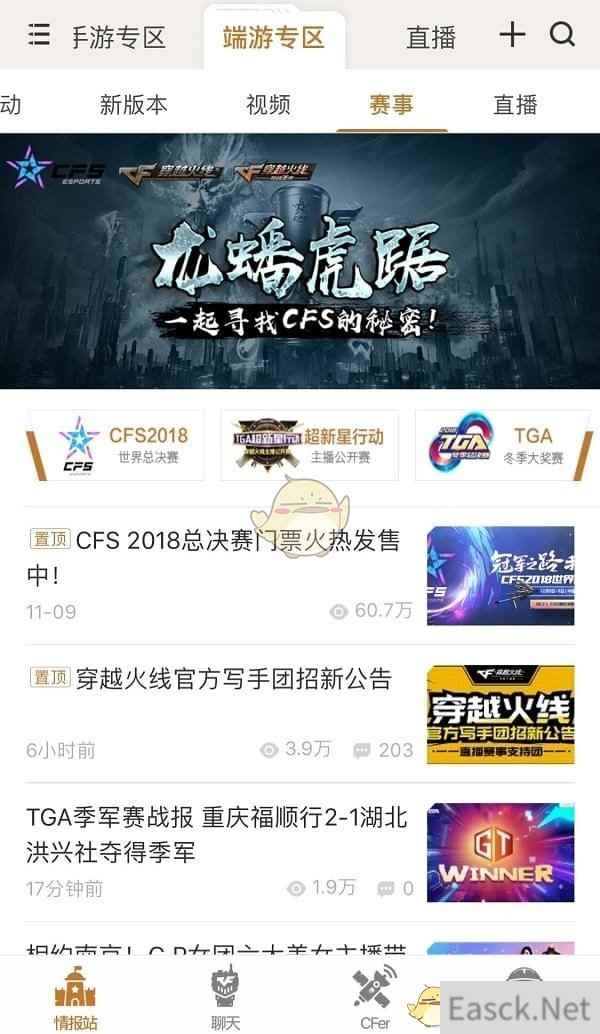
Task: Open the hamburger menu icon
Action: click(39, 36)
